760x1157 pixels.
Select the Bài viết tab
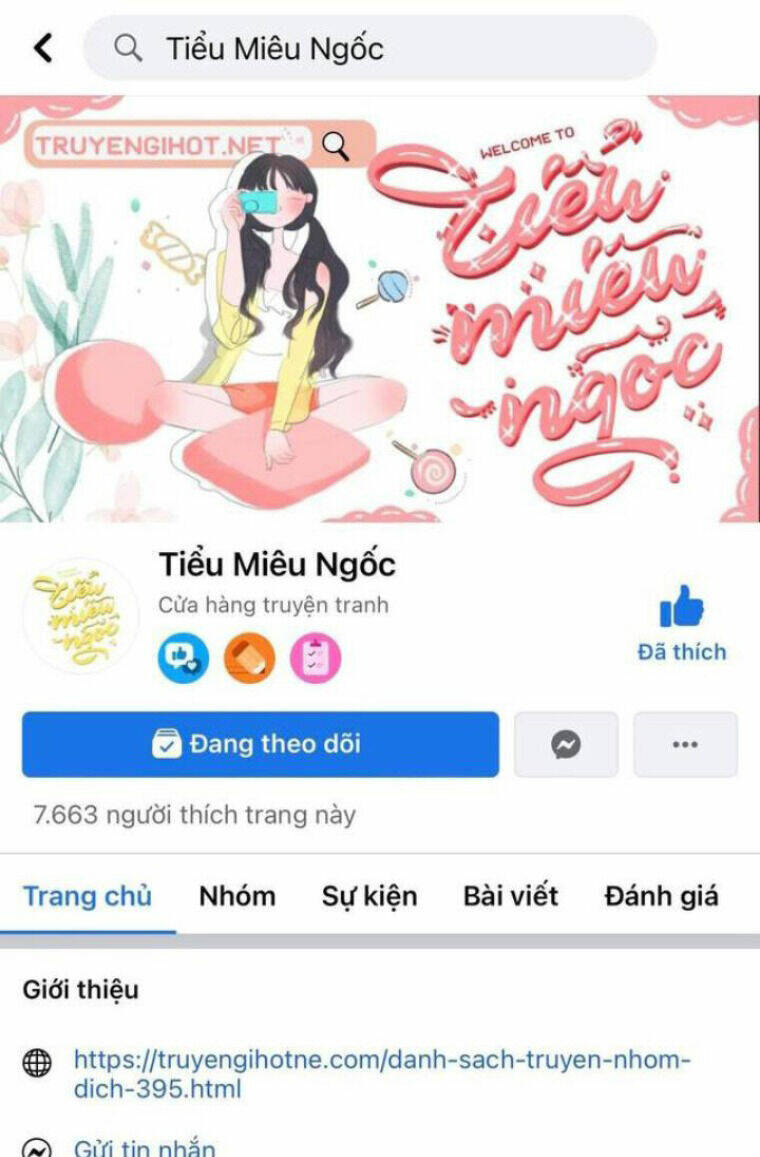pos(510,895)
